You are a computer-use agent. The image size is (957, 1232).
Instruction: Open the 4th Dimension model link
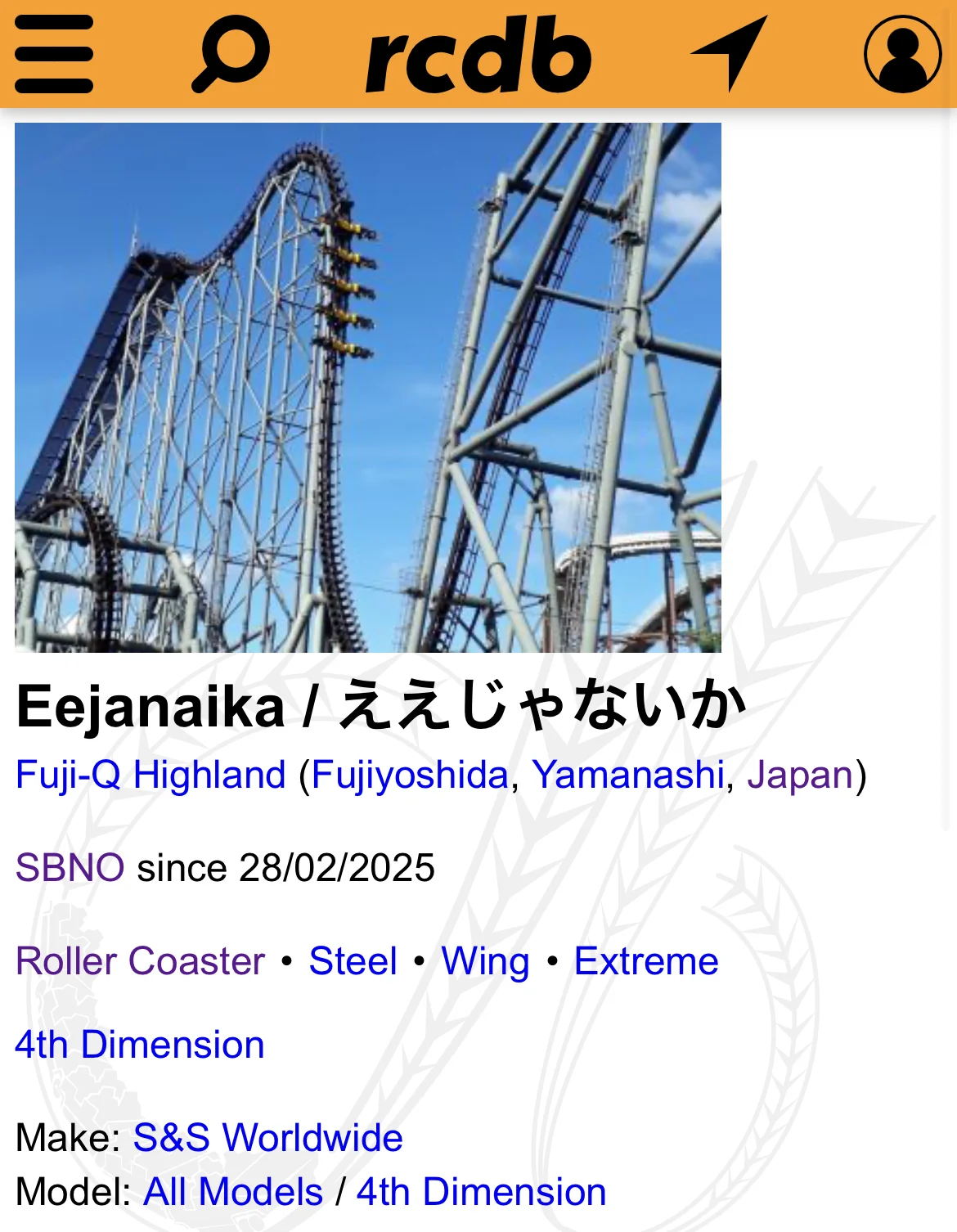pyautogui.click(x=481, y=1192)
